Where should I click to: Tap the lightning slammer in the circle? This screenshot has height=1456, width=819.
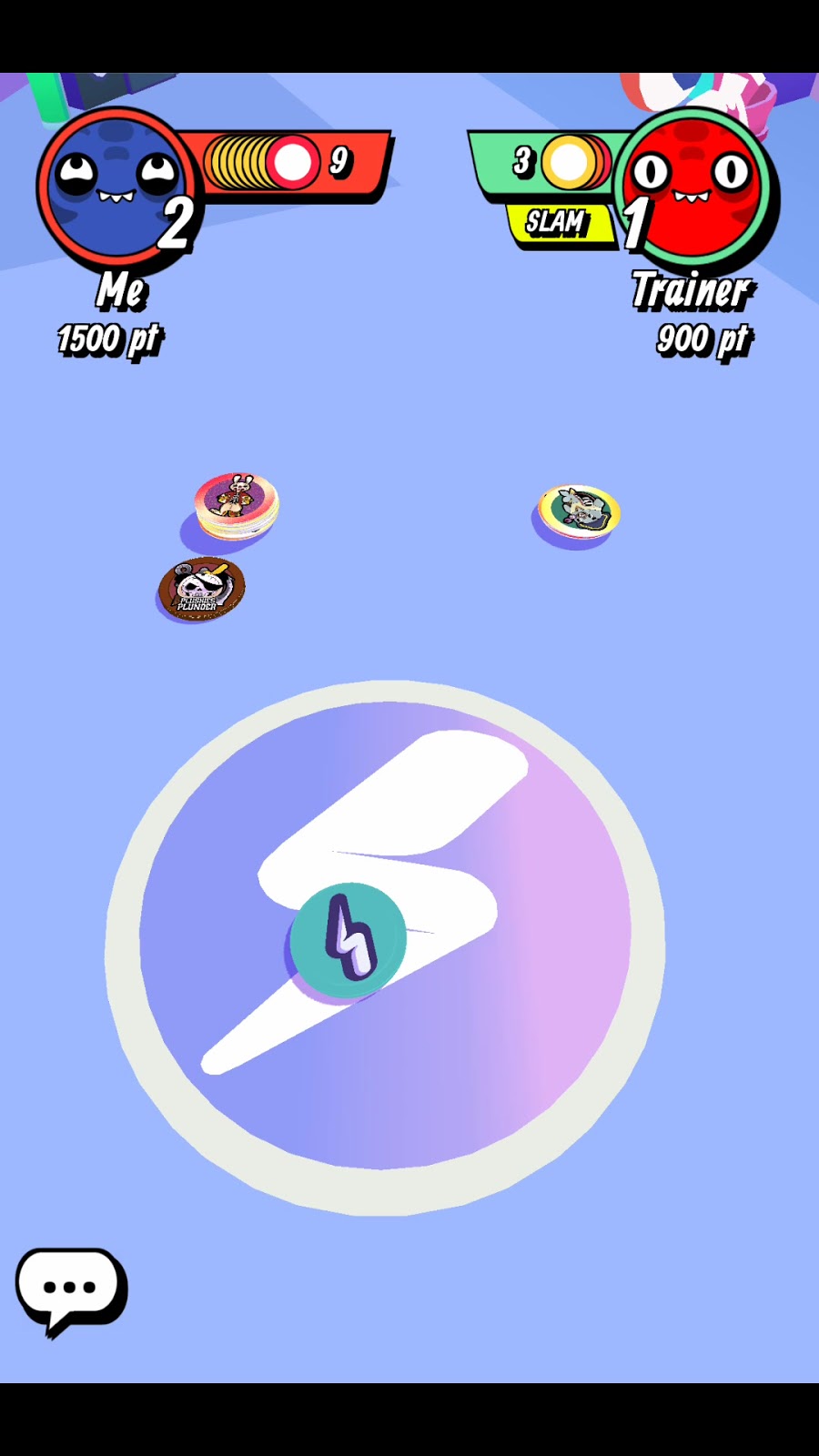coord(349,940)
